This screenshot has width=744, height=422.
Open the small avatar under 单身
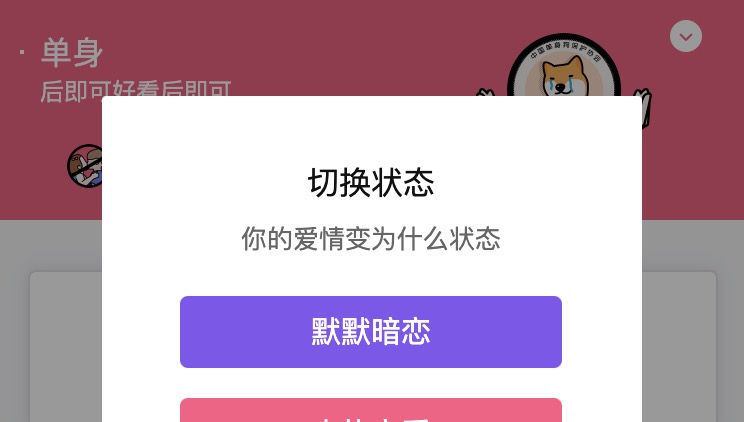coord(87,166)
